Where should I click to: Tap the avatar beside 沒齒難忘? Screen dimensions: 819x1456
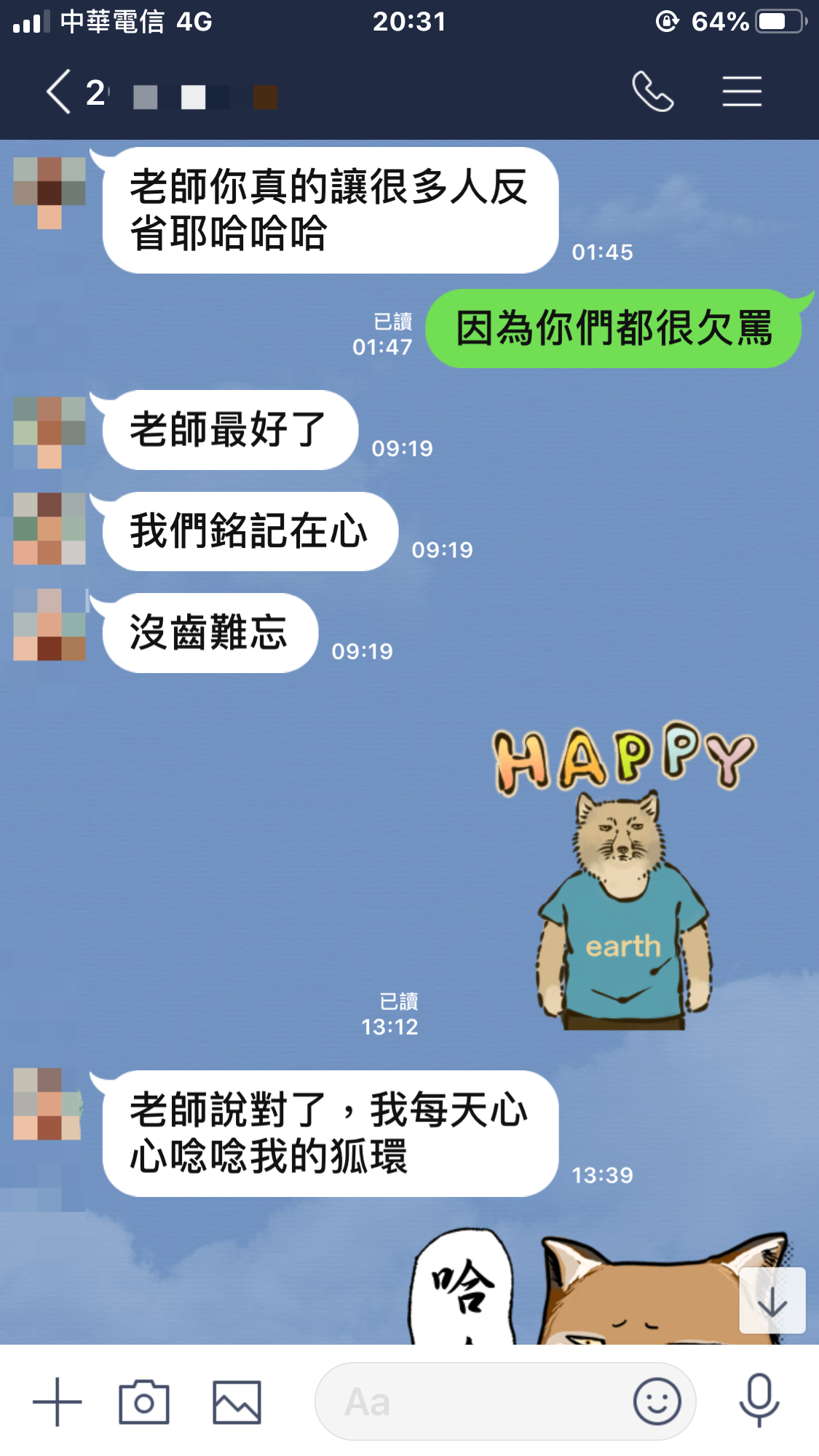tap(50, 625)
